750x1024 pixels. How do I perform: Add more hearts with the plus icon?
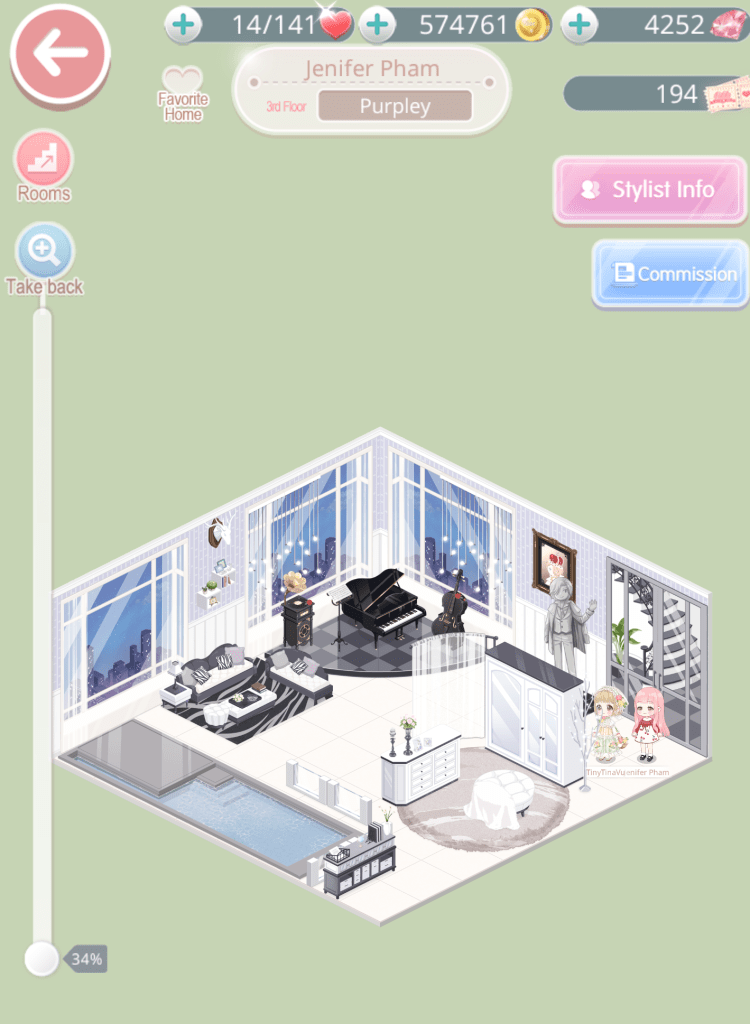tap(182, 25)
